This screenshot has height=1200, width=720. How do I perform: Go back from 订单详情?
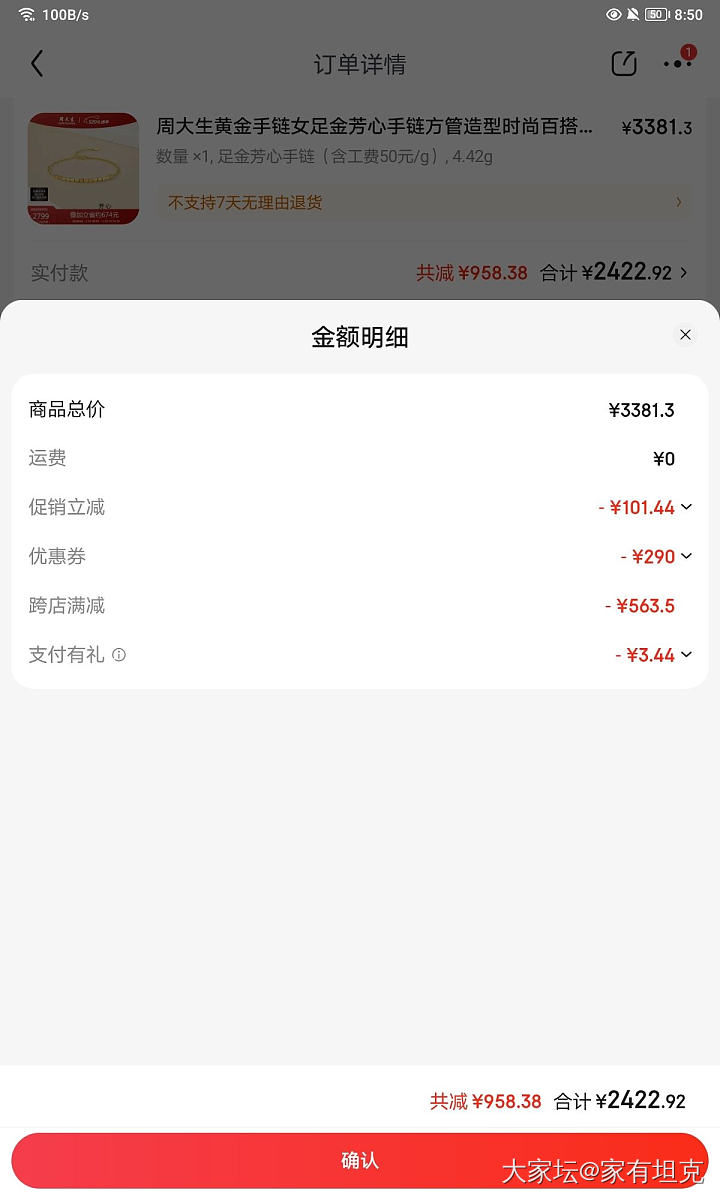tap(37, 64)
